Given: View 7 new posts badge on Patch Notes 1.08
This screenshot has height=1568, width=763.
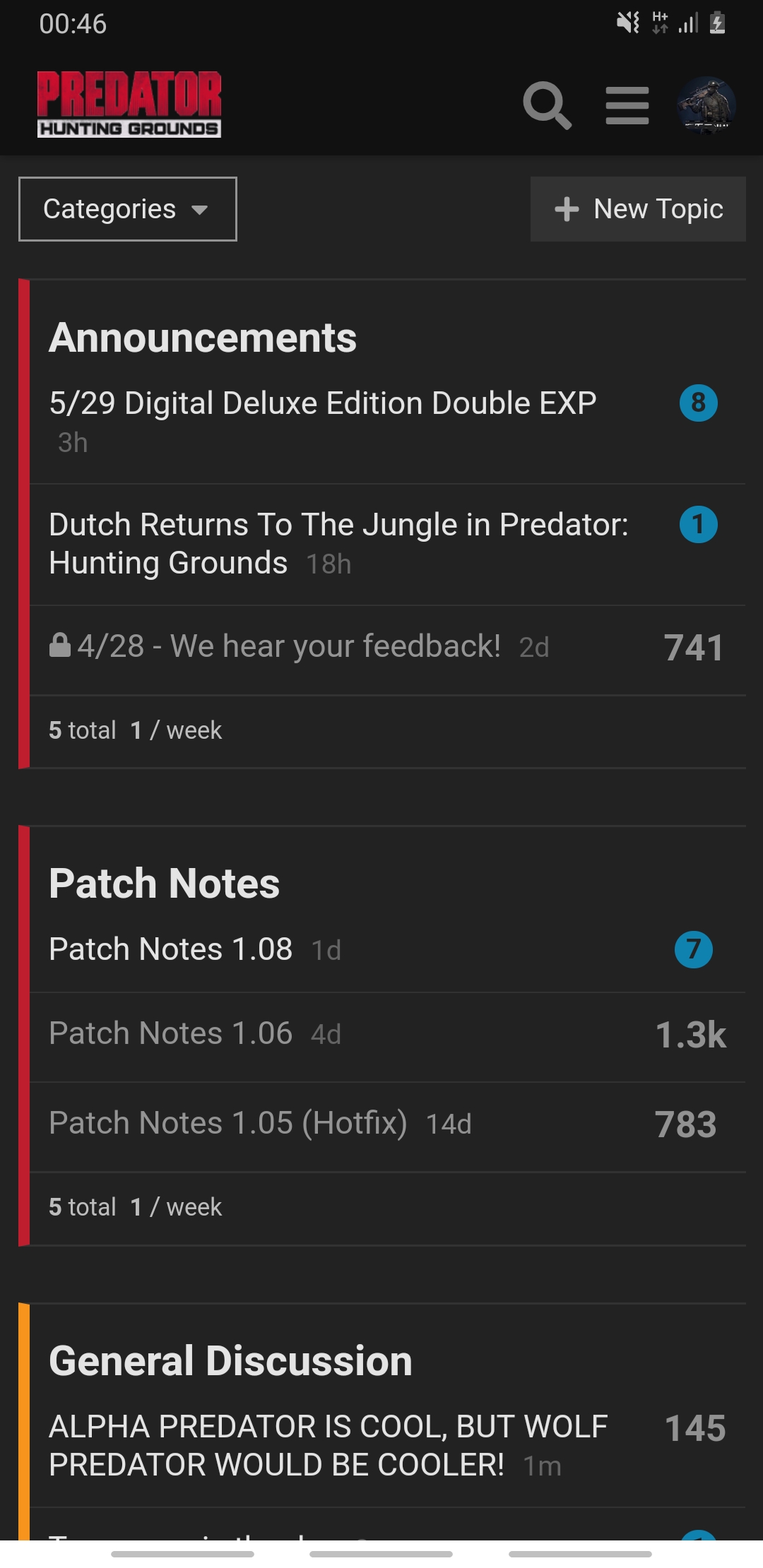Looking at the screenshot, I should pyautogui.click(x=694, y=949).
